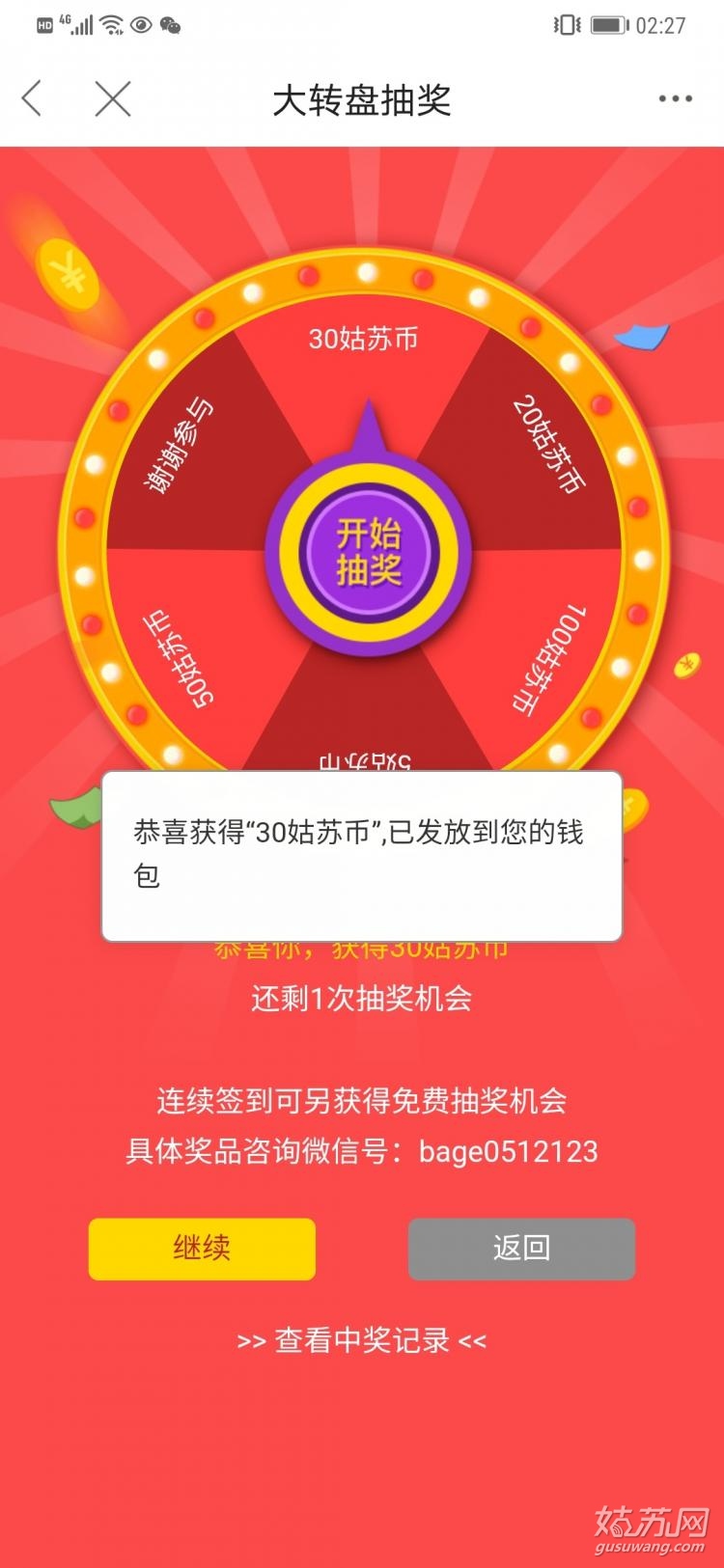Tap the gray 返回 button
The image size is (724, 1568).
(521, 1249)
